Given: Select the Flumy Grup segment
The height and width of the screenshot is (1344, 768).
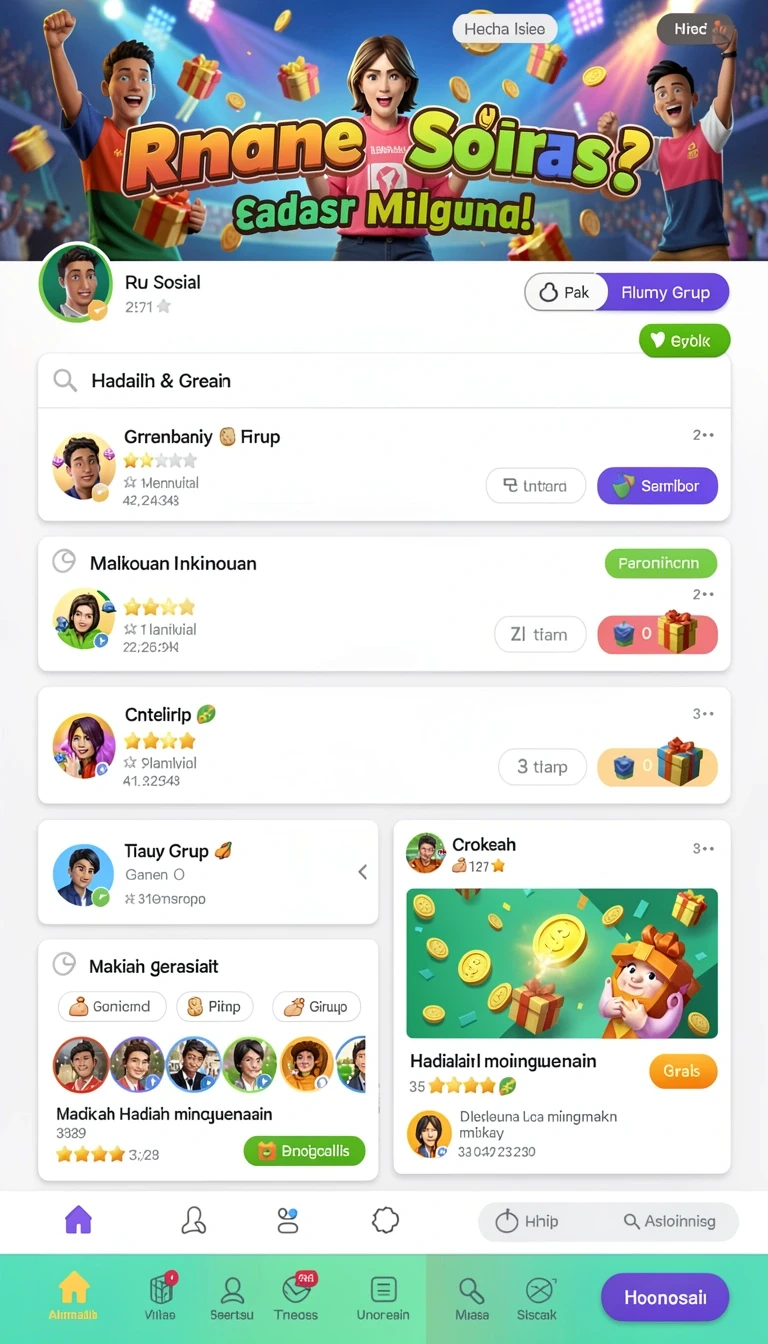Looking at the screenshot, I should coord(665,292).
